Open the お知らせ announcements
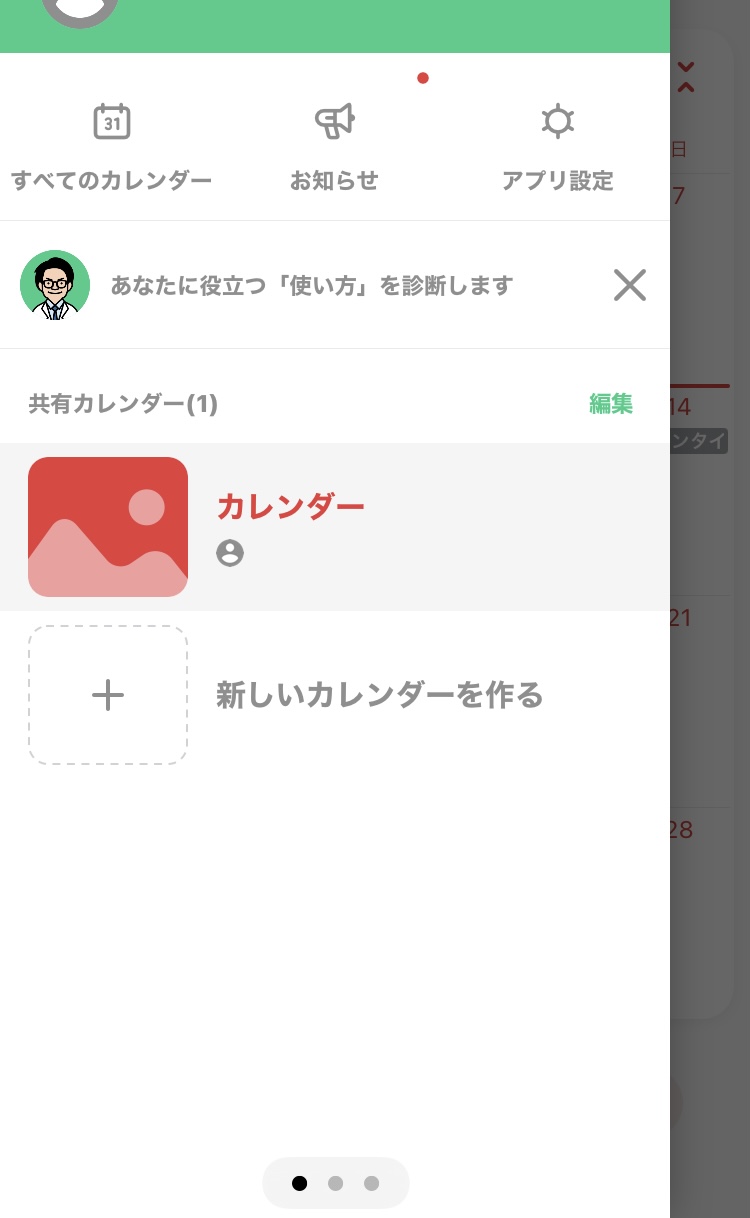This screenshot has width=750, height=1218. pos(335,147)
